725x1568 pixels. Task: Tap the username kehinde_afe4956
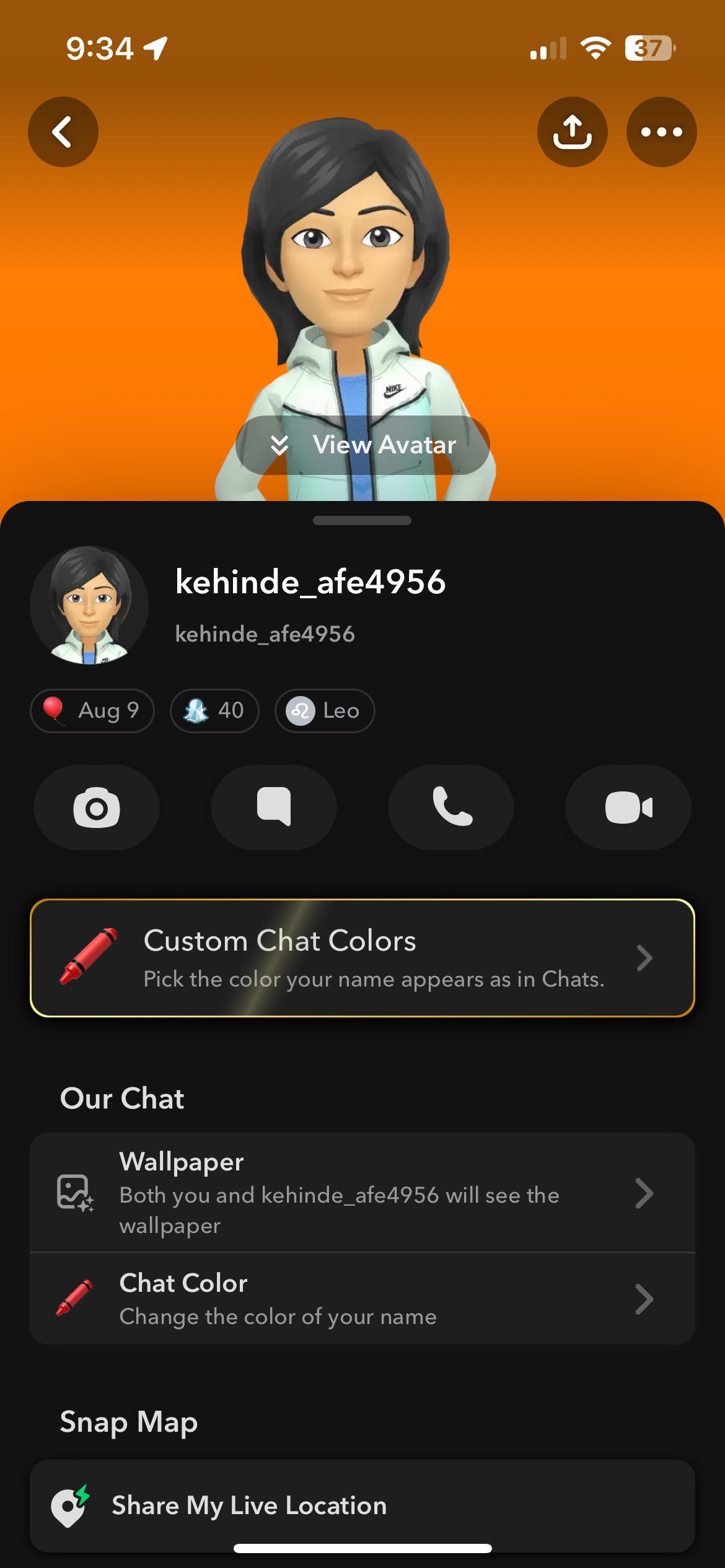click(x=310, y=581)
